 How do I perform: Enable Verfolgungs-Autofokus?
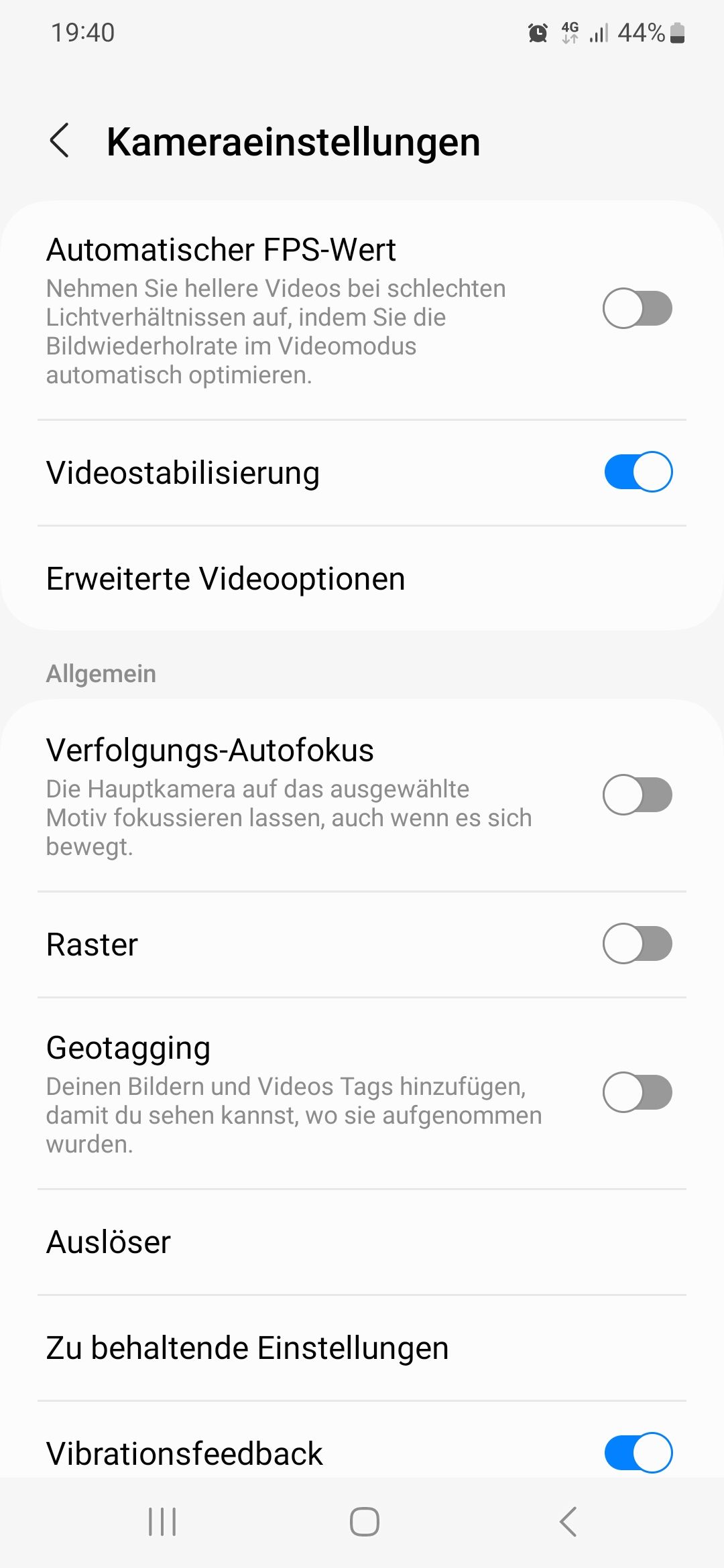pyautogui.click(x=636, y=794)
